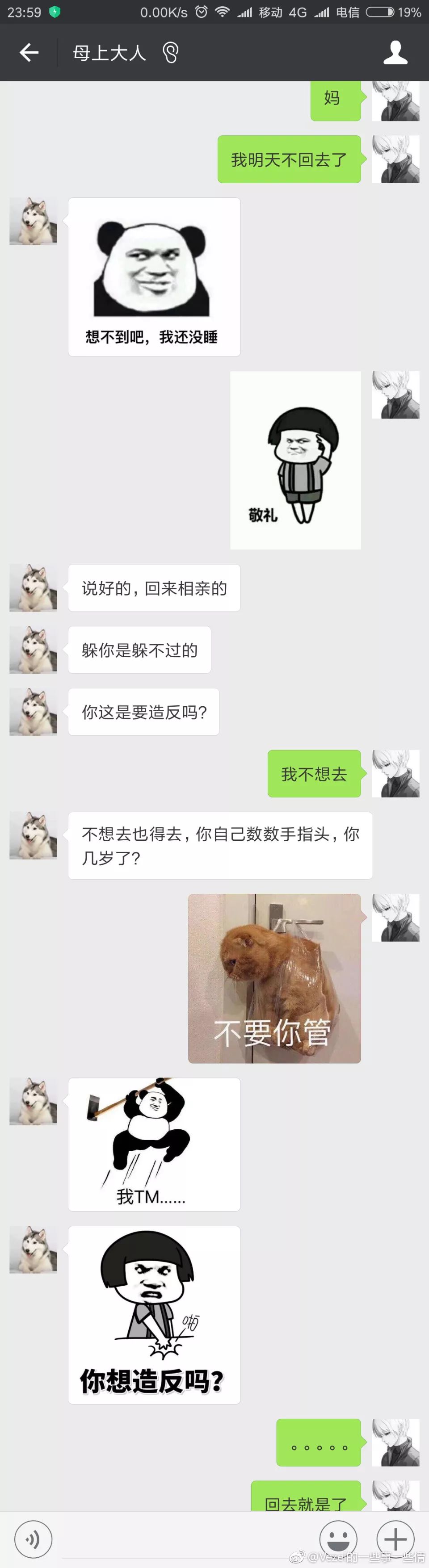Image resolution: width=429 pixels, height=1568 pixels.
Task: Switch to voice input mode
Action: point(33,1539)
